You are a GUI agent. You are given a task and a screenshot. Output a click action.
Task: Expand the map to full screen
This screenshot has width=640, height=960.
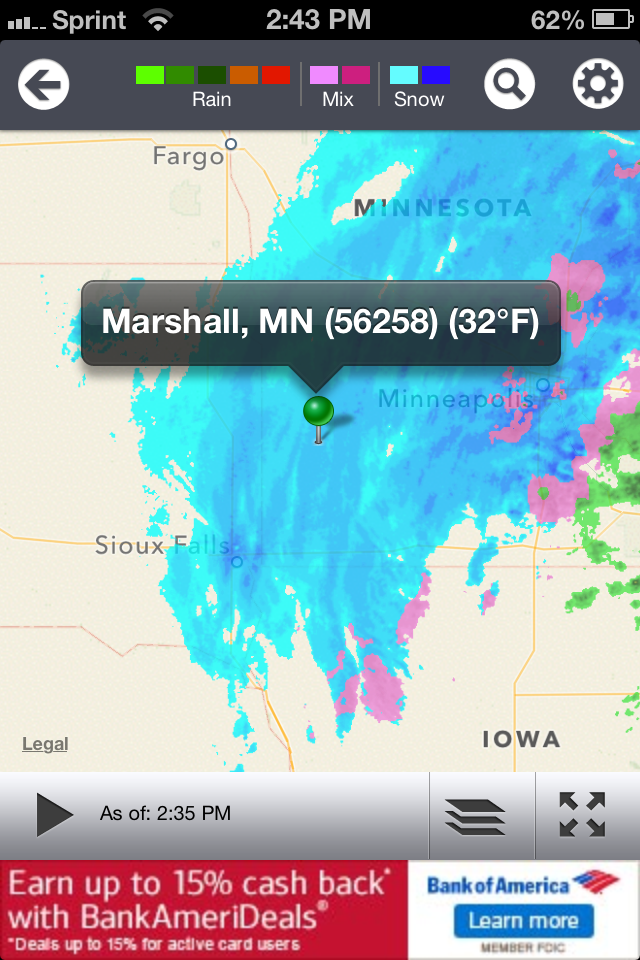coord(582,815)
